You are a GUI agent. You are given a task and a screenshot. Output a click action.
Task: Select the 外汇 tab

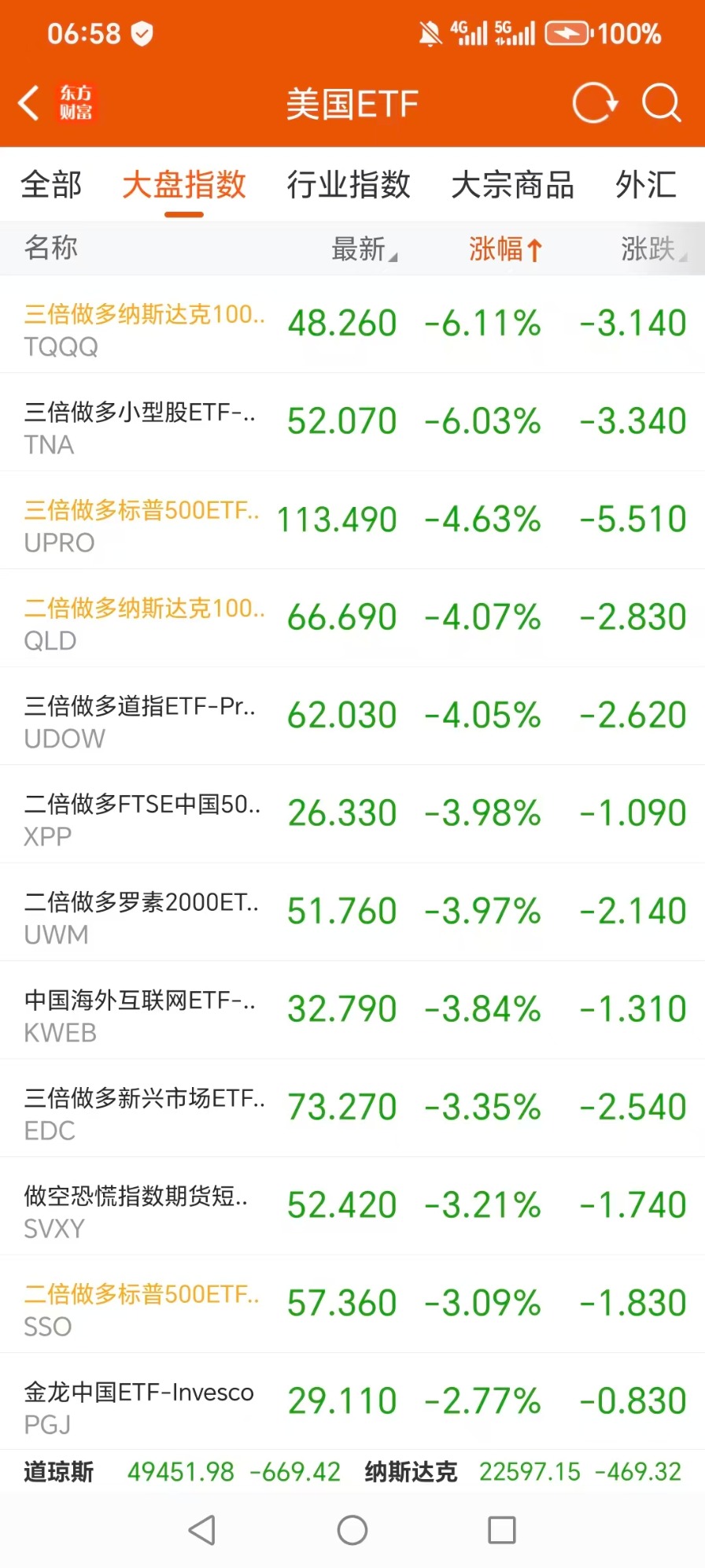coord(645,186)
